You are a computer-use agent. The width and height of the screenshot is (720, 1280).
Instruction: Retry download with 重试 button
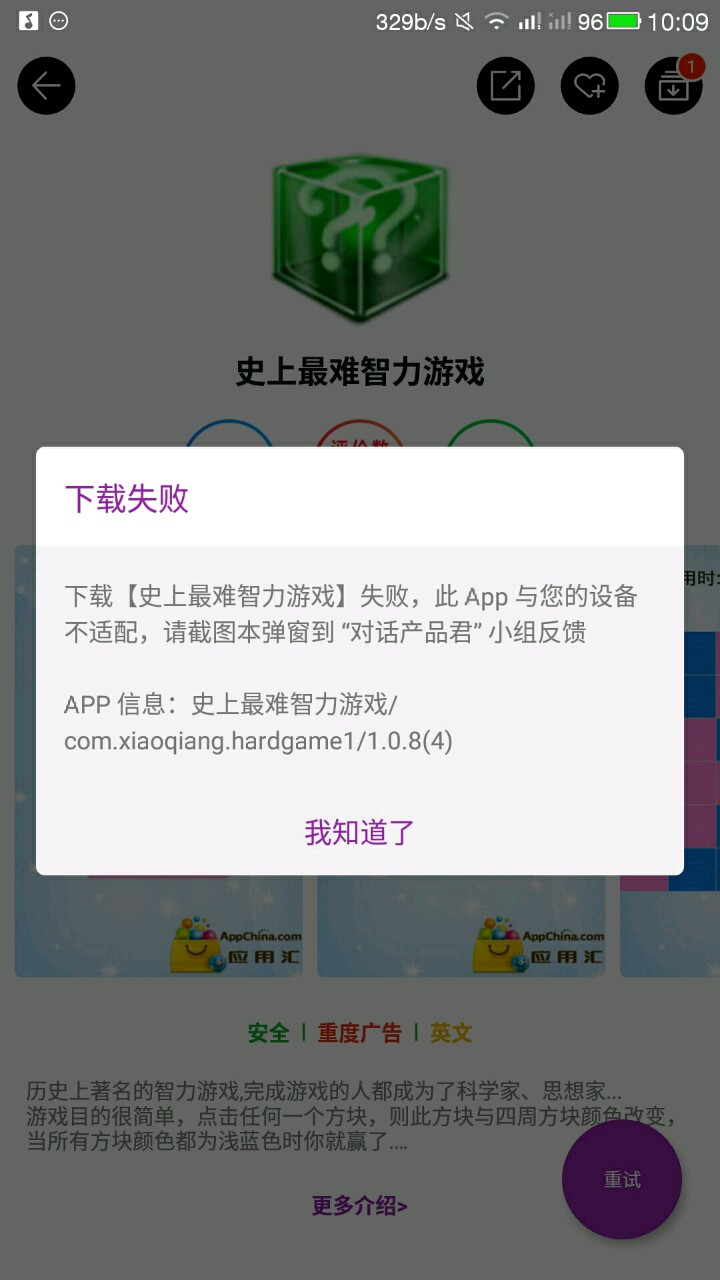point(622,1179)
